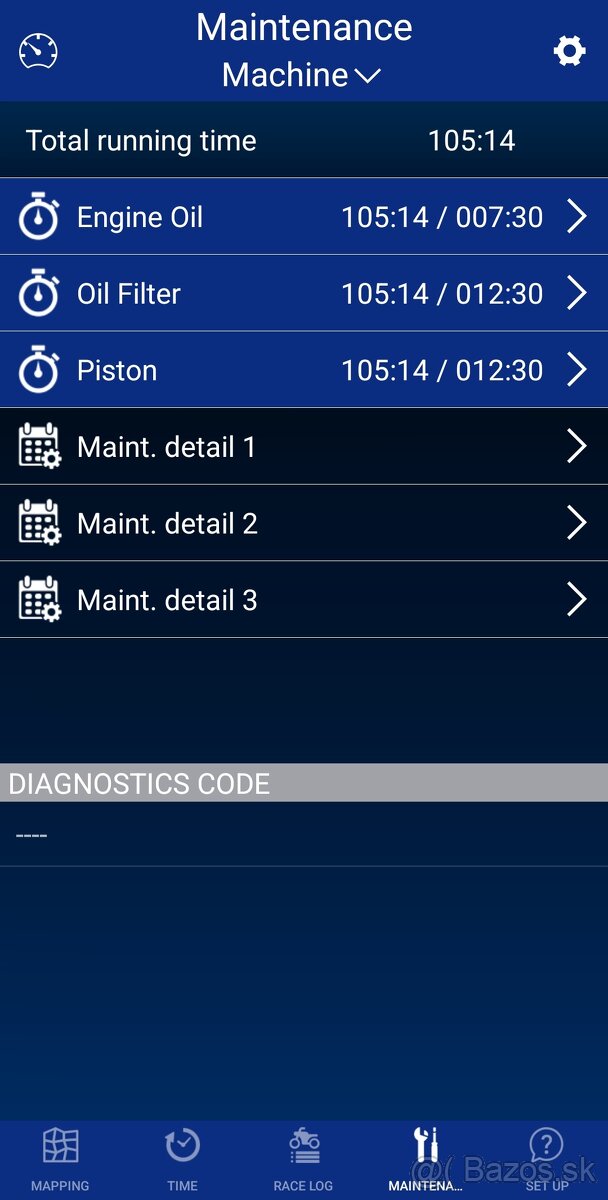Open the Engine Oil timer row

(x=304, y=217)
